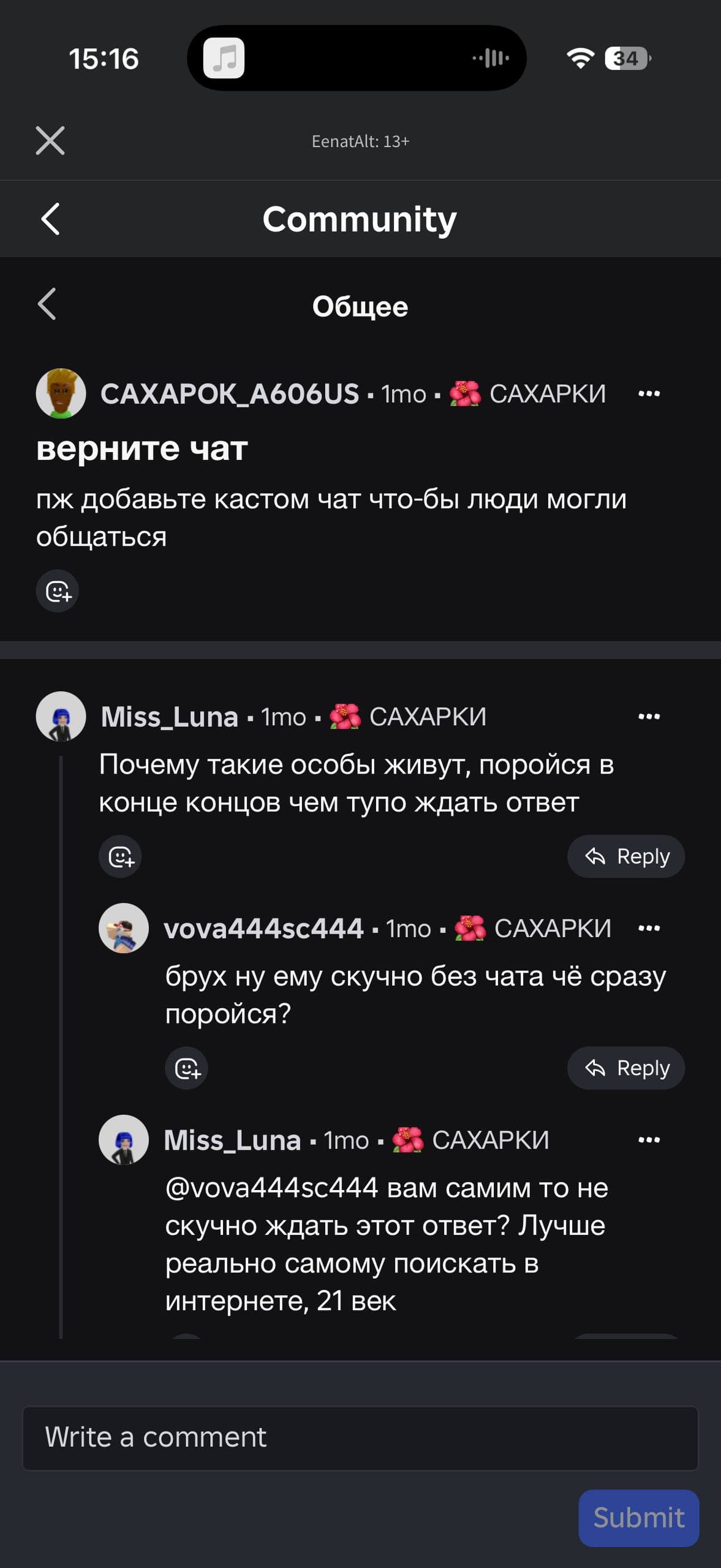Open overflow menu on Miss_Luna's first comment
Viewport: 721px width, 1568px height.
click(649, 716)
